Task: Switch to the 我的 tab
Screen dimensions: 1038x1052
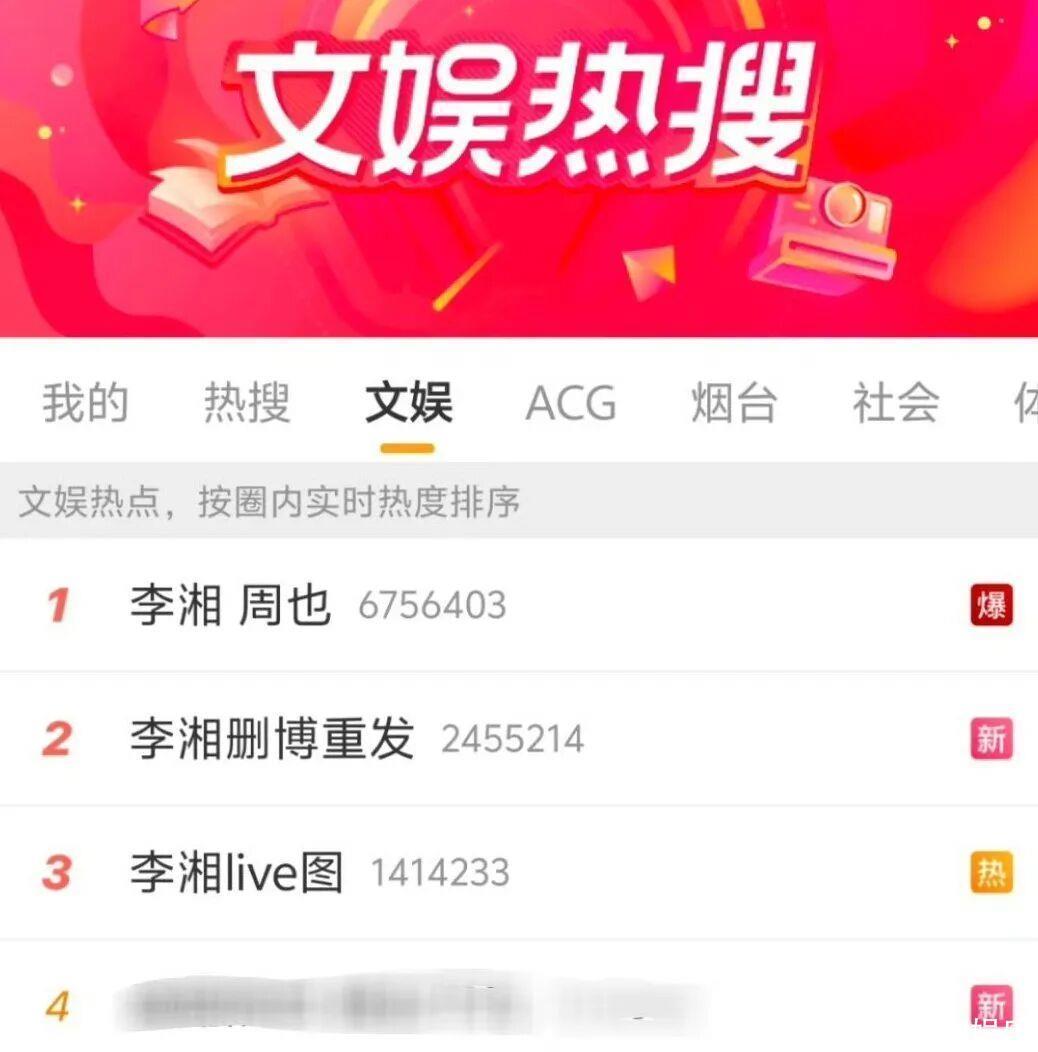Action: pyautogui.click(x=86, y=403)
